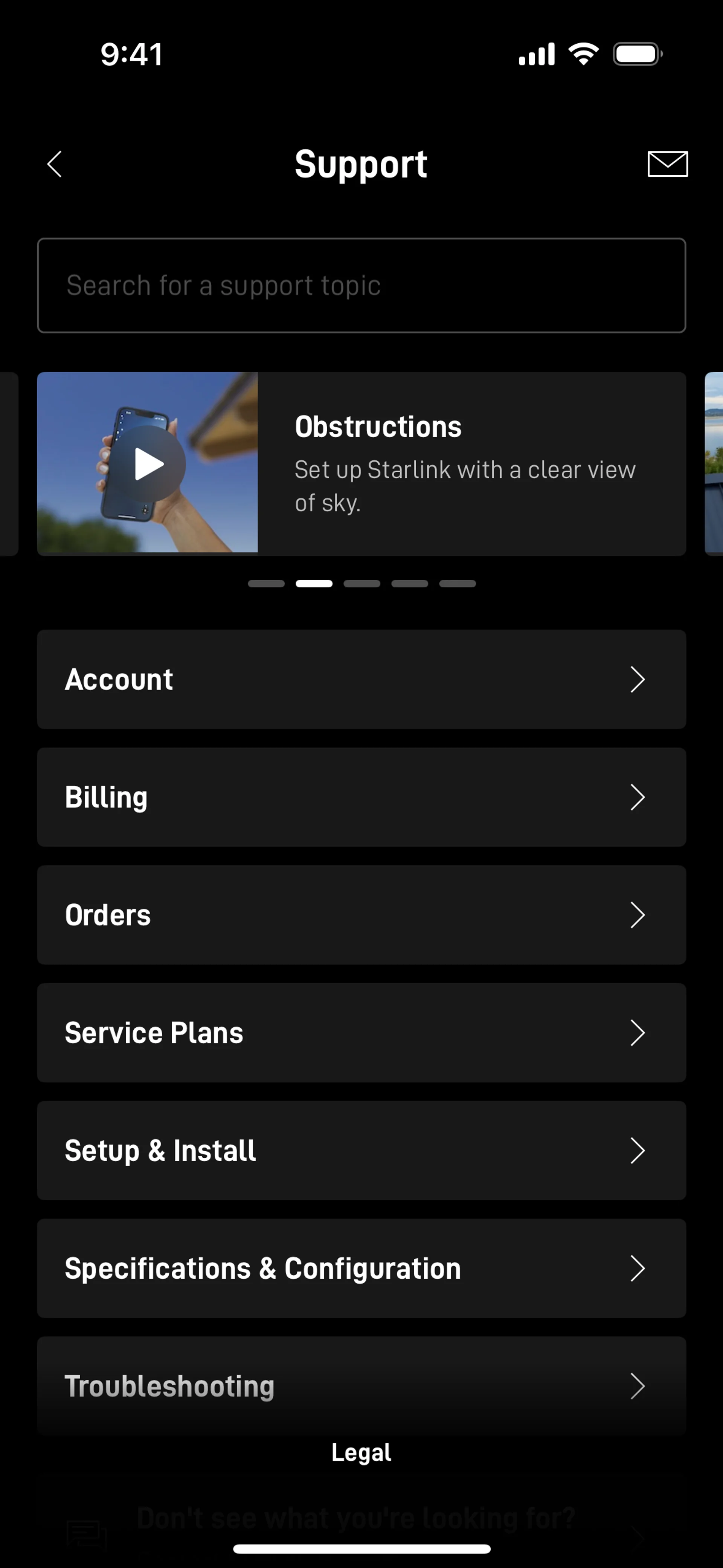Open the Account support section
The image size is (723, 1568).
click(x=361, y=679)
